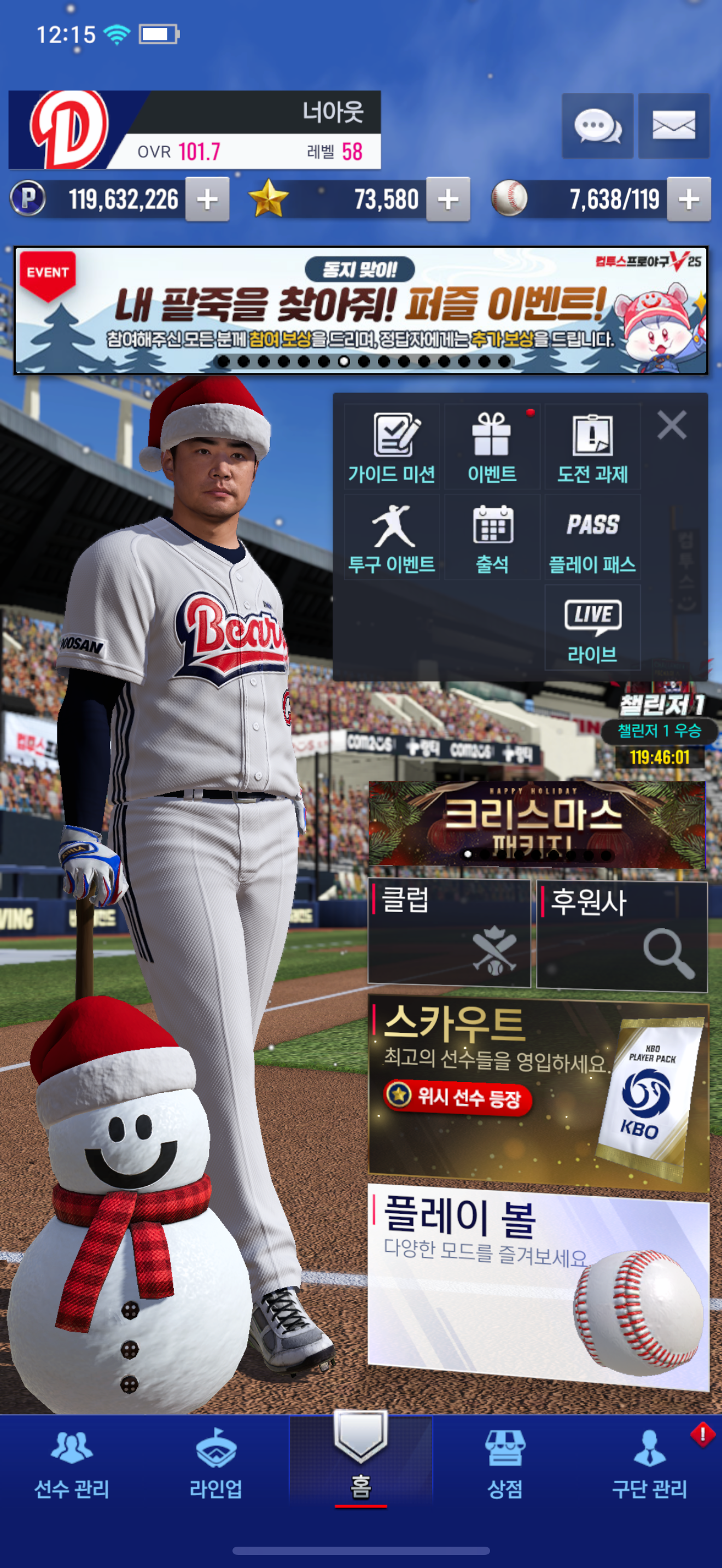Open the mailbox envelope icon
The height and width of the screenshot is (1568, 722).
673,126
